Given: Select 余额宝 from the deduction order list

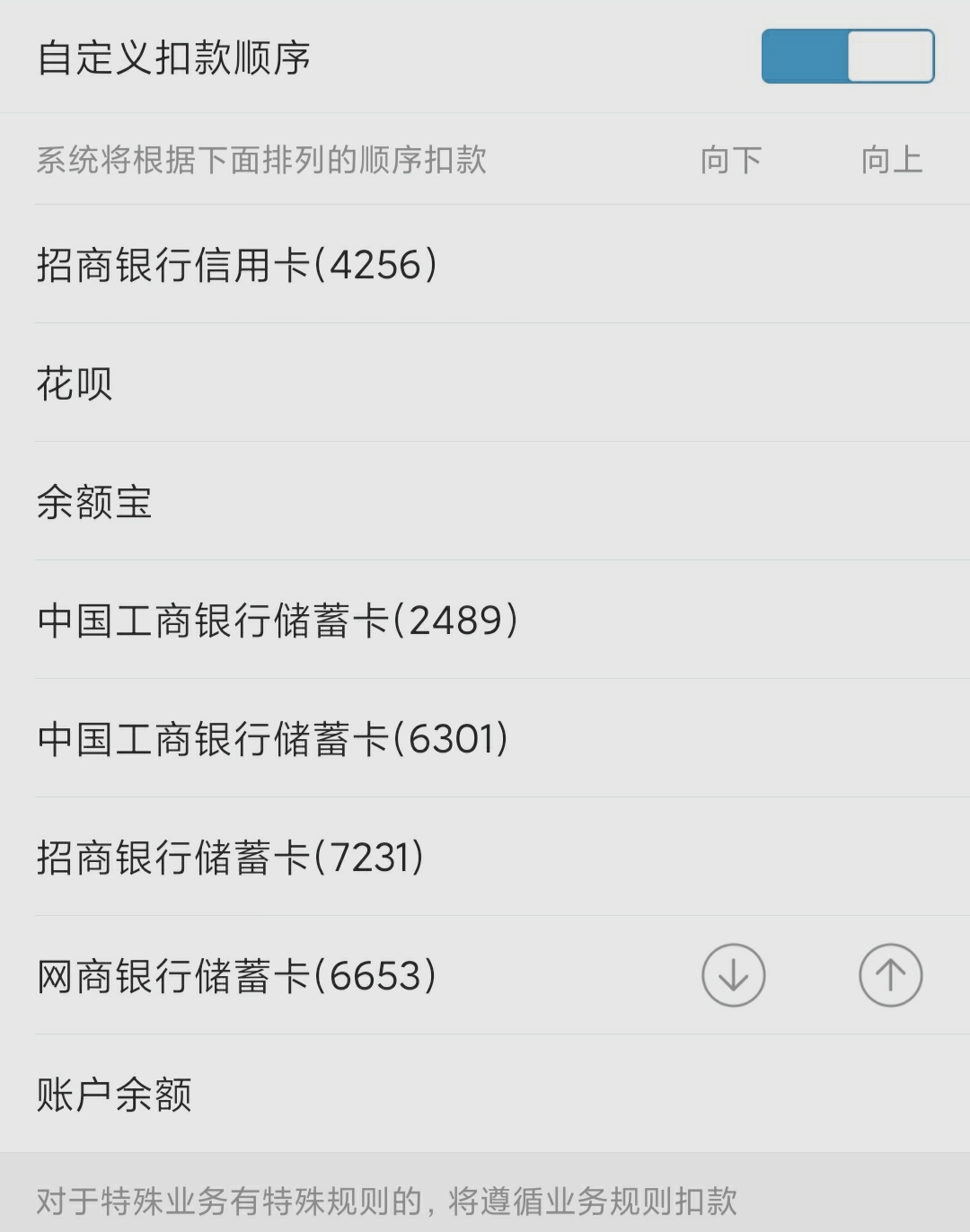Looking at the screenshot, I should tap(95, 500).
